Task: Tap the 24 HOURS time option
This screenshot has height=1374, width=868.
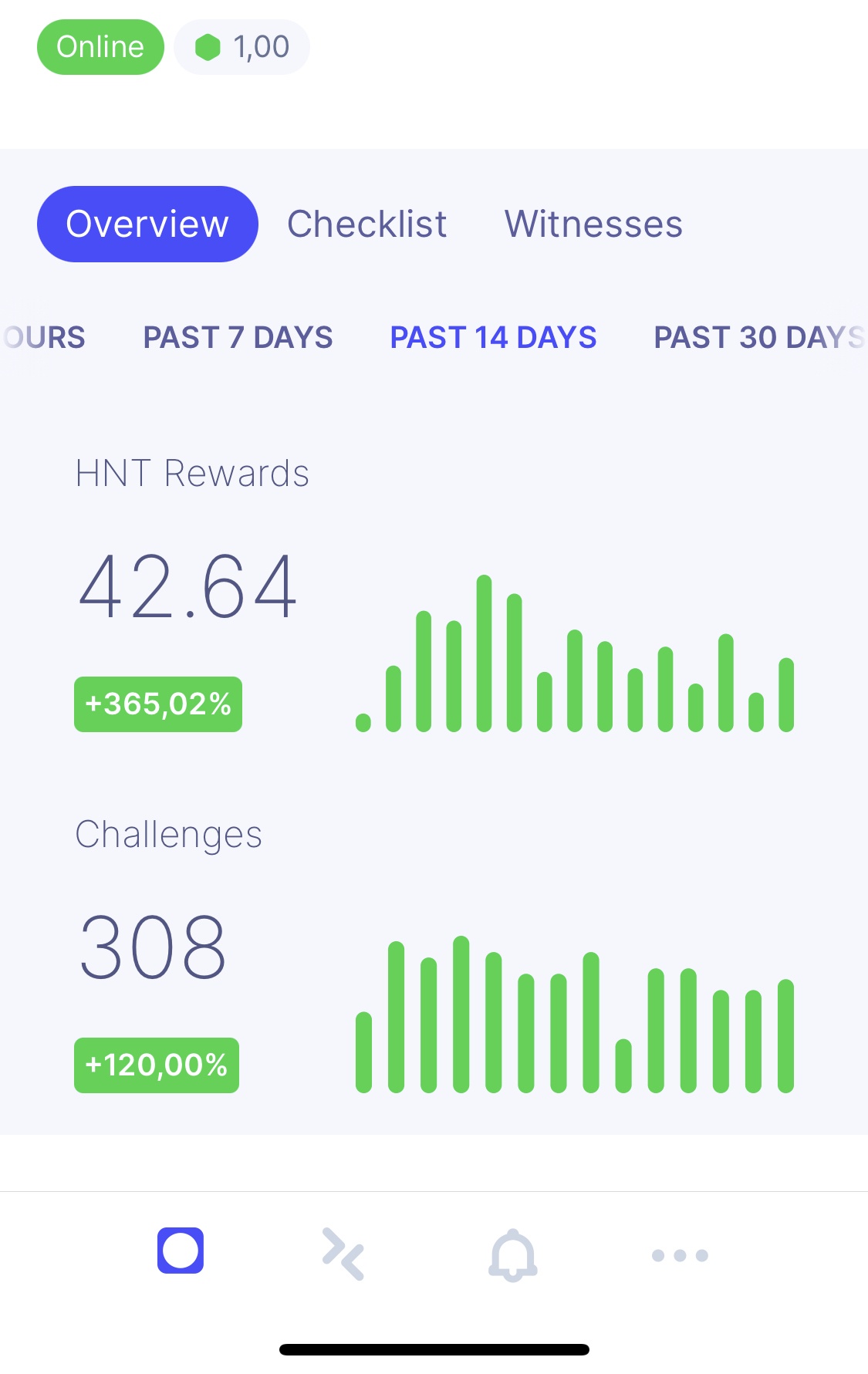Action: click(x=42, y=337)
